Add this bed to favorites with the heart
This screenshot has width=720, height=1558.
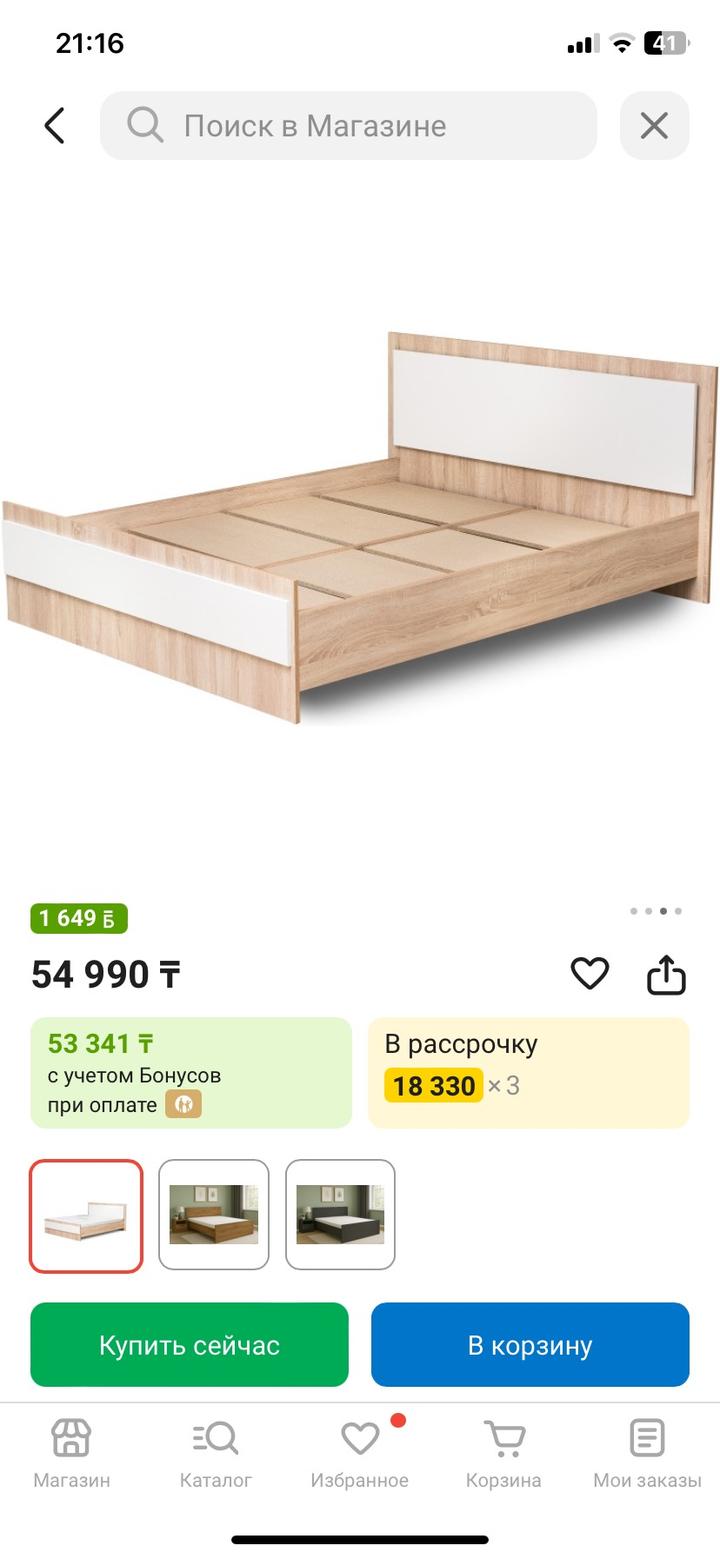point(589,973)
